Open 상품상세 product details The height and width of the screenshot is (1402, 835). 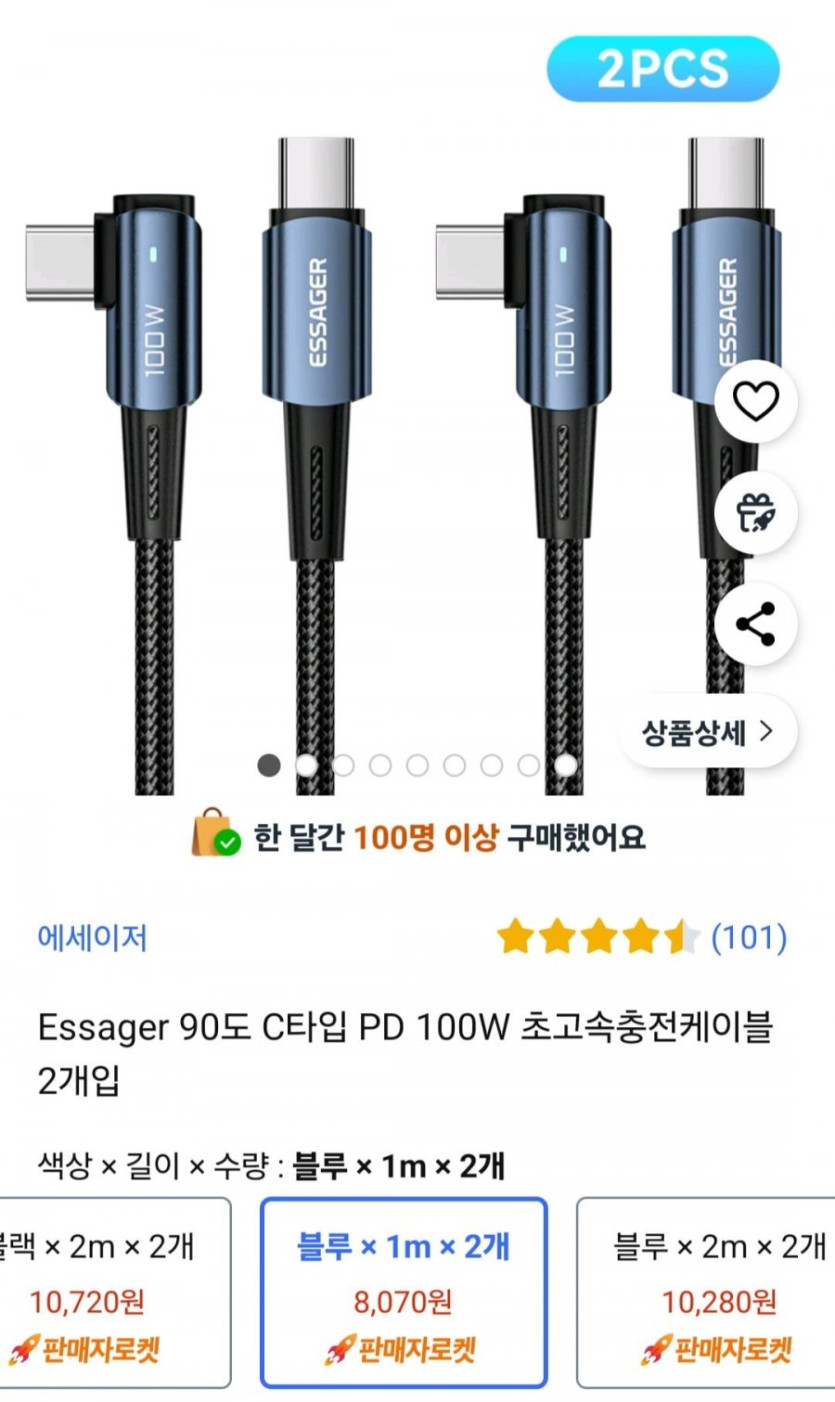(x=707, y=732)
